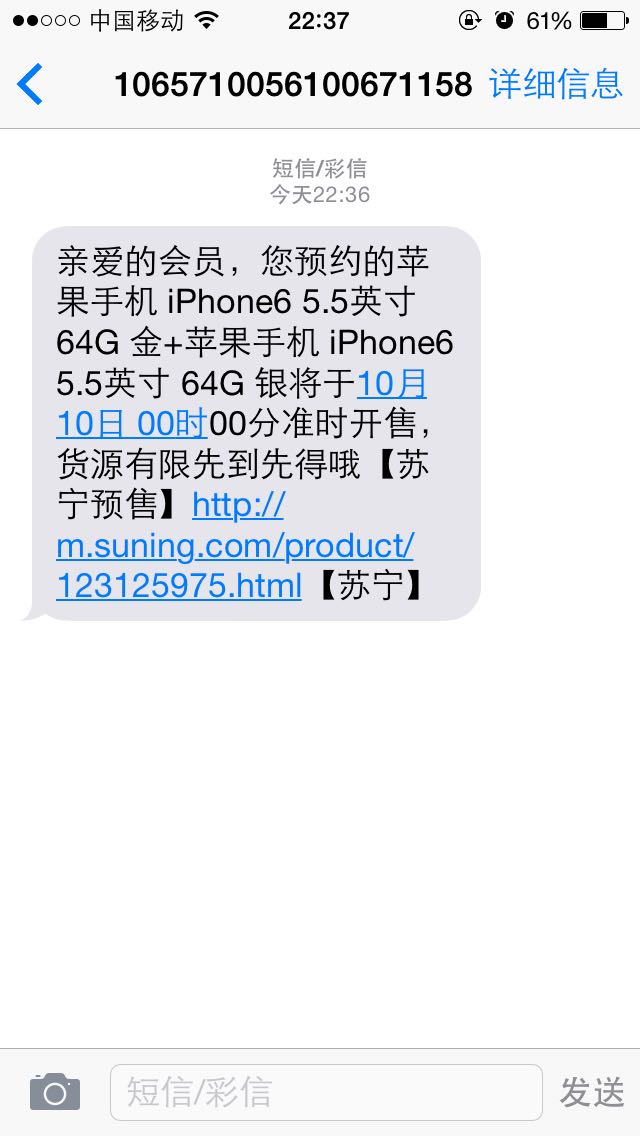
Task: Open the camera attachment icon
Action: (x=55, y=1092)
